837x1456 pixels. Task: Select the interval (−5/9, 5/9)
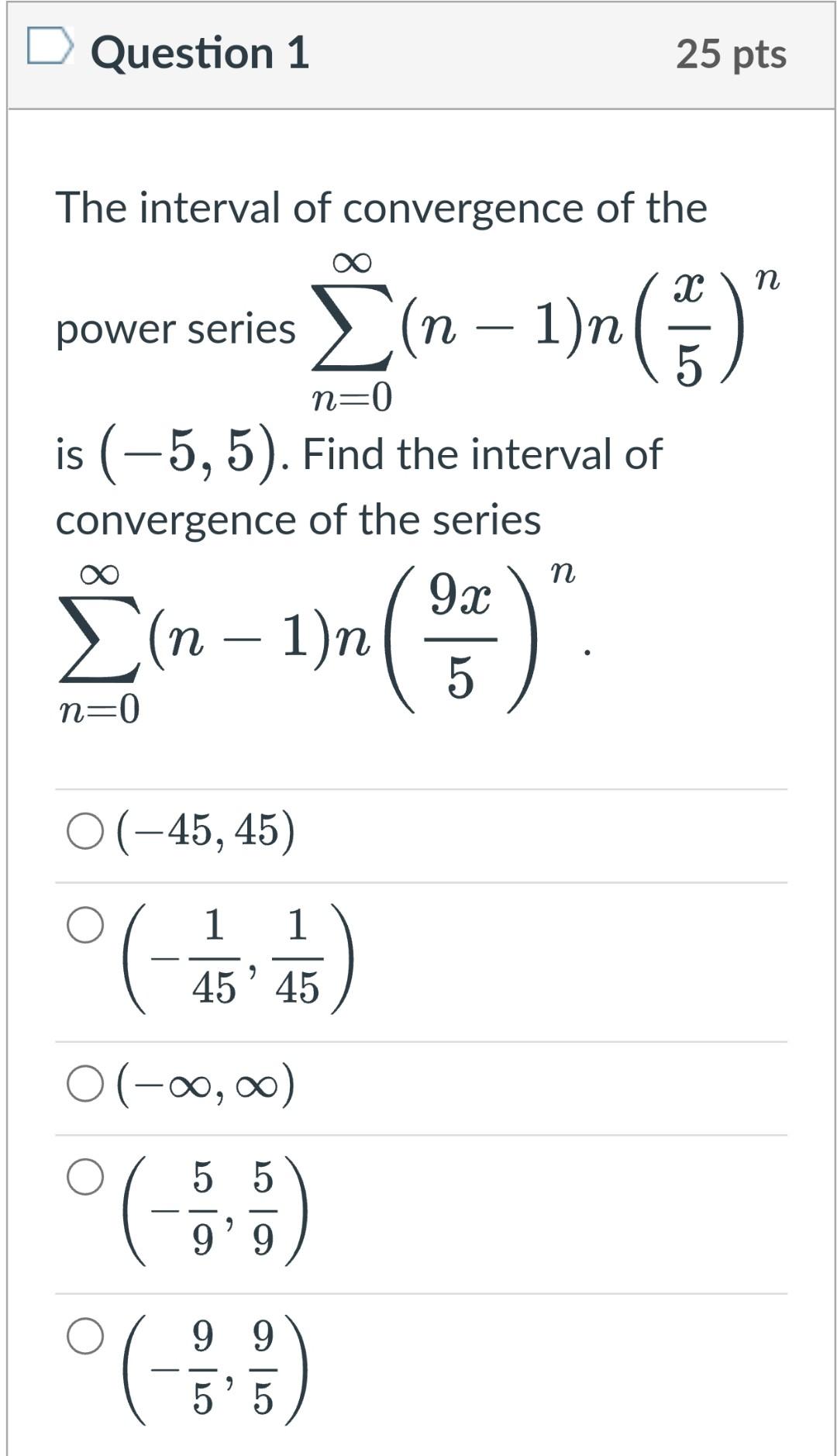click(84, 1177)
